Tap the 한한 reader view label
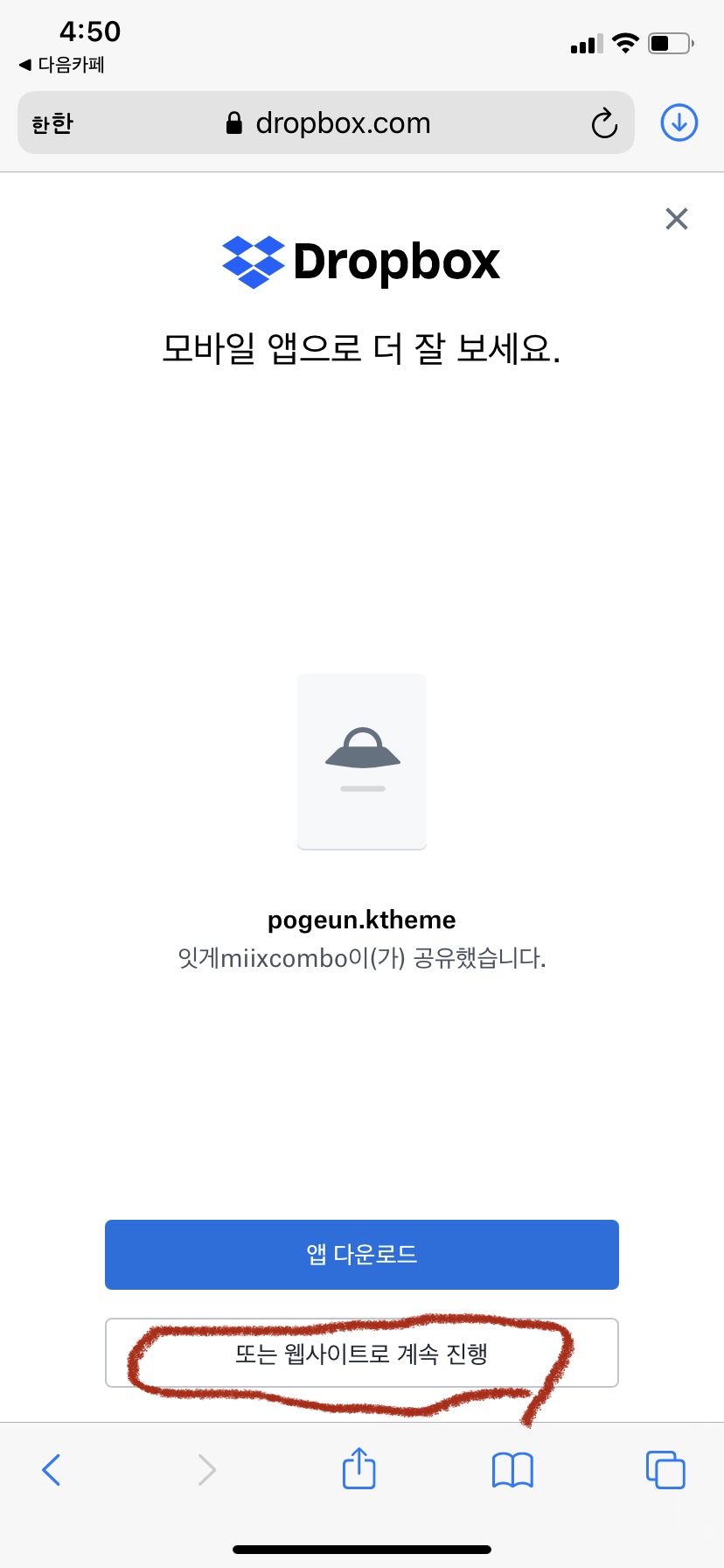The image size is (724, 1568). point(49,122)
